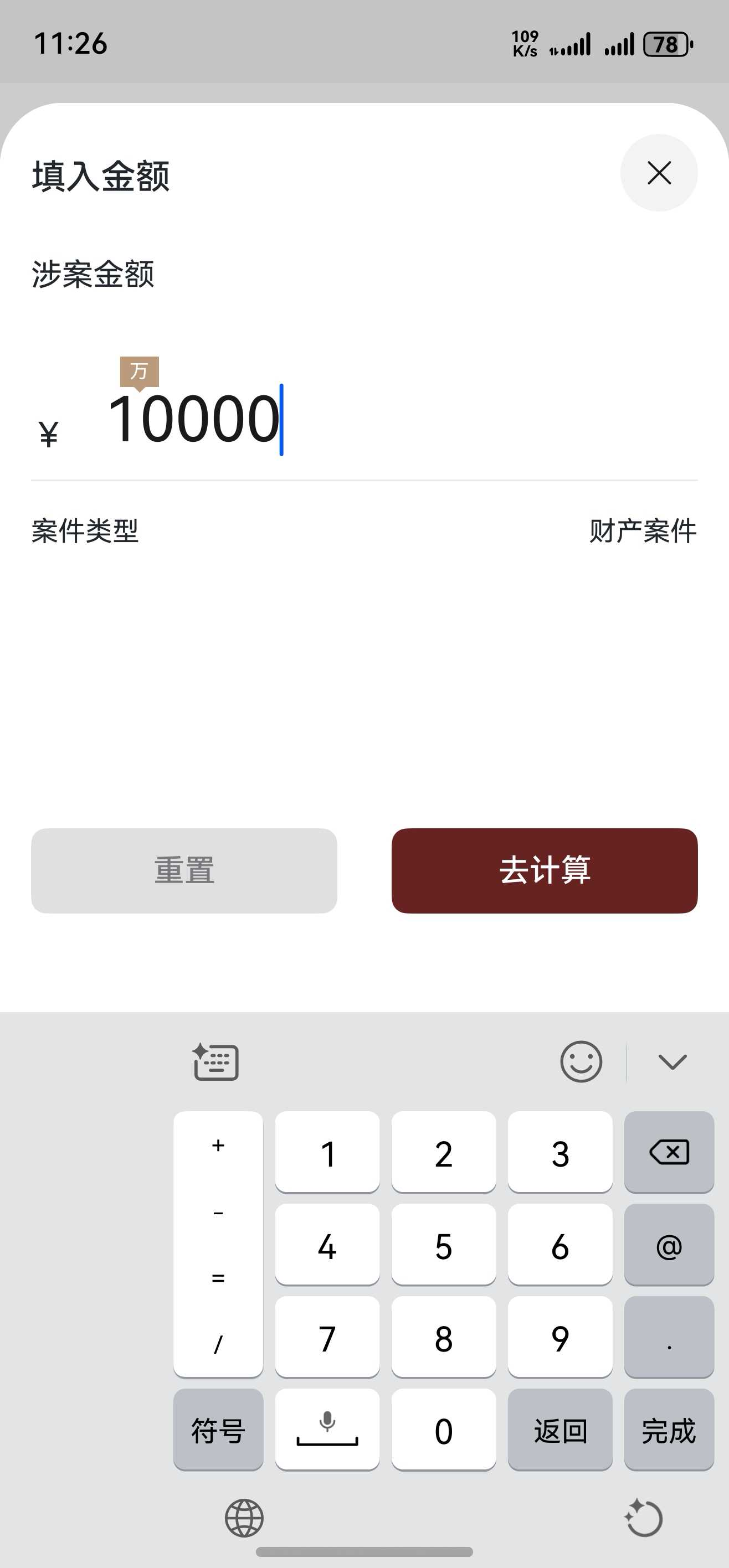
Task: Tap the 完成 key on the keyboard
Action: pyautogui.click(x=669, y=1430)
